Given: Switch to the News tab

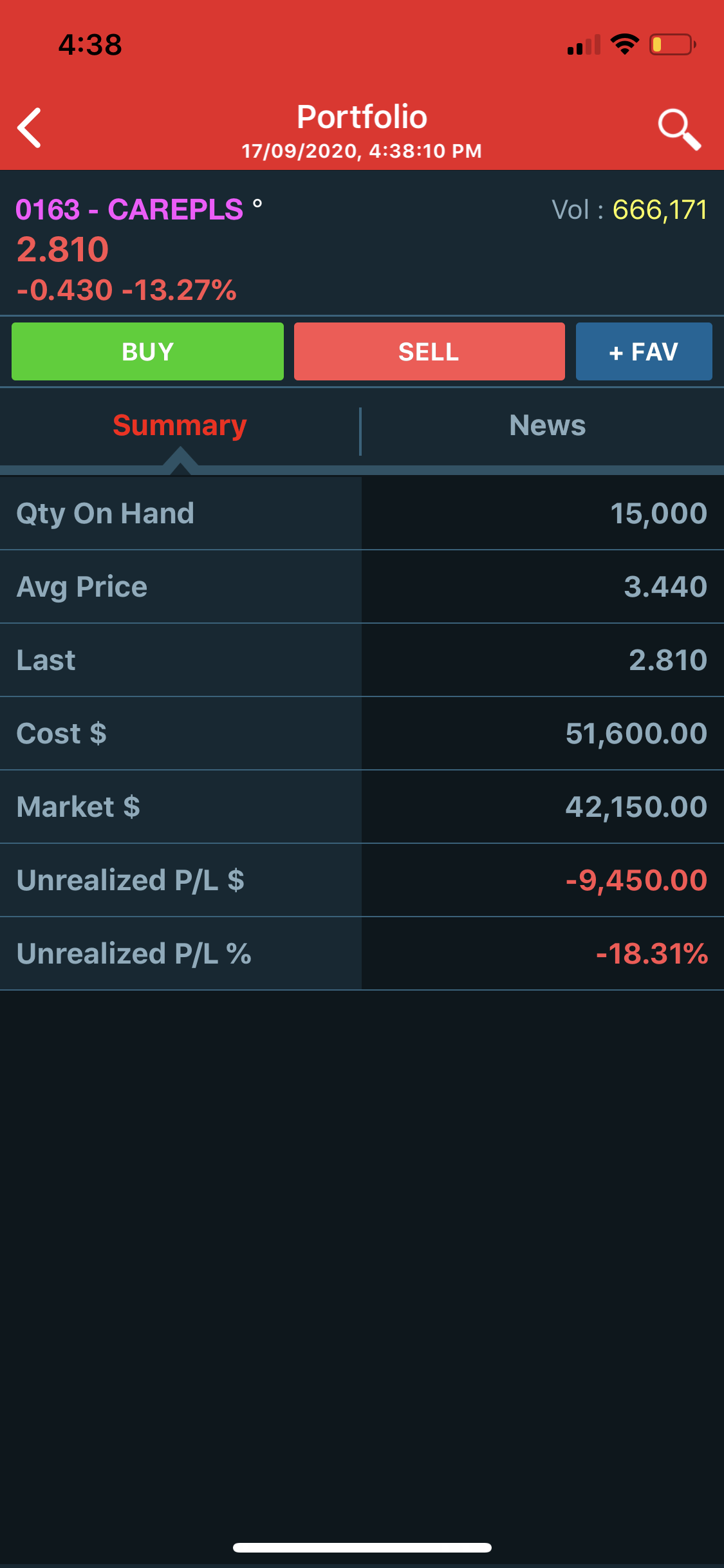Looking at the screenshot, I should (548, 425).
